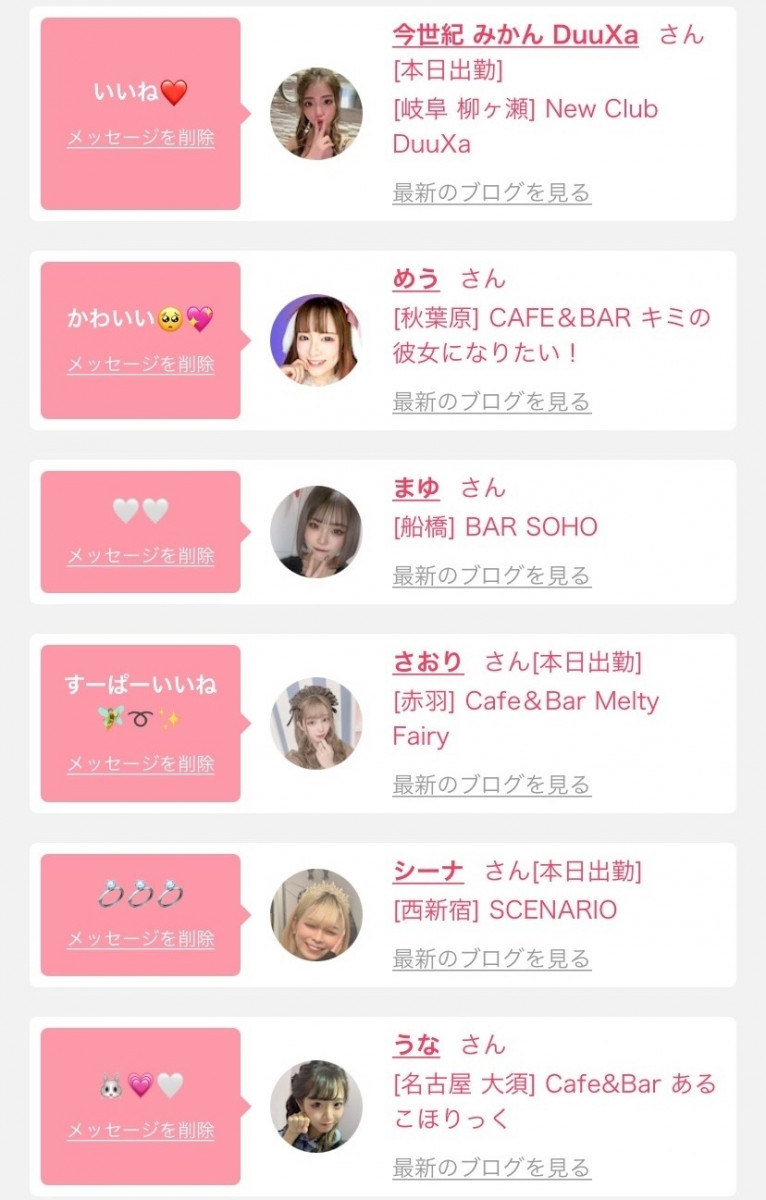The height and width of the screenshot is (1200, 766).
Task: View シーナ's latest blog
Action: tap(491, 958)
